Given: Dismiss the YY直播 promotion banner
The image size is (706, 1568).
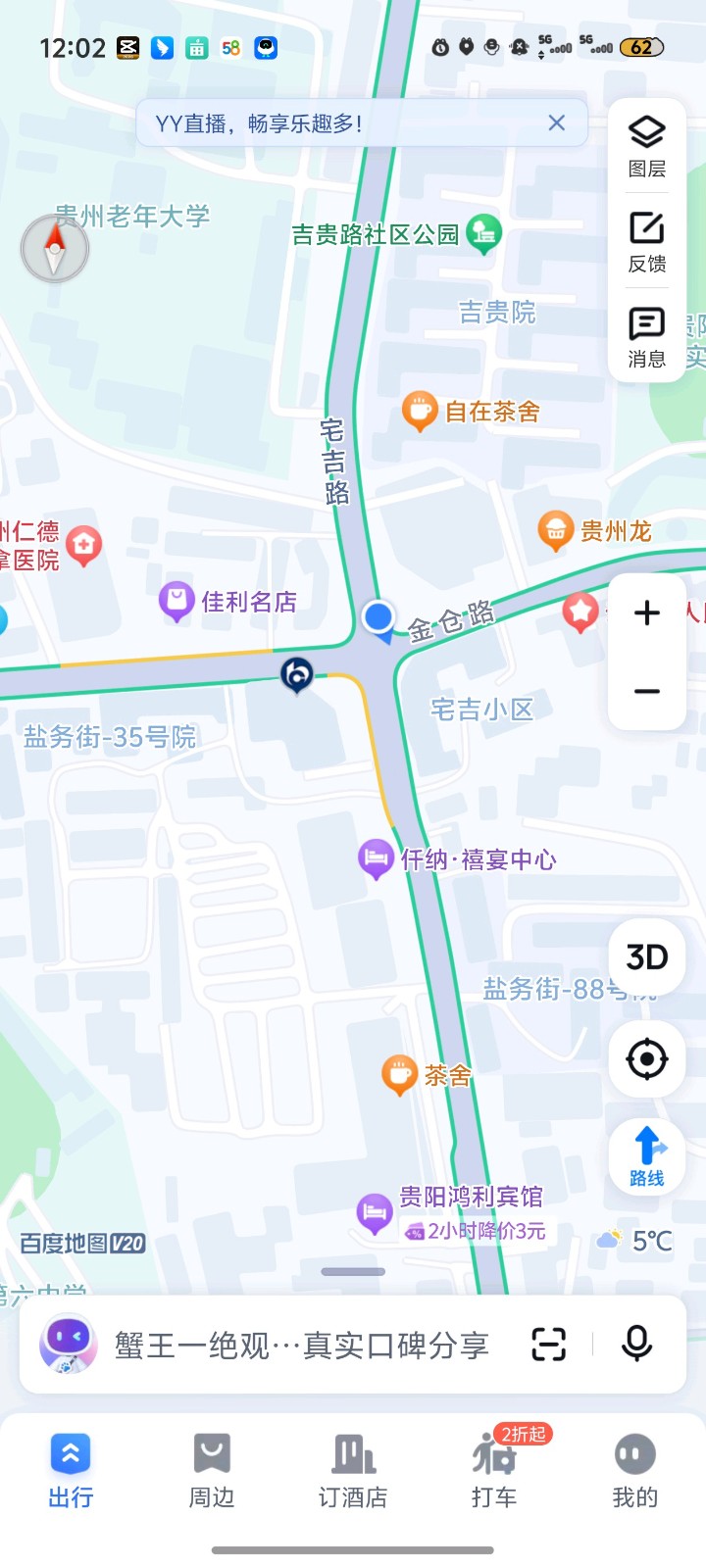Looking at the screenshot, I should click(x=557, y=122).
